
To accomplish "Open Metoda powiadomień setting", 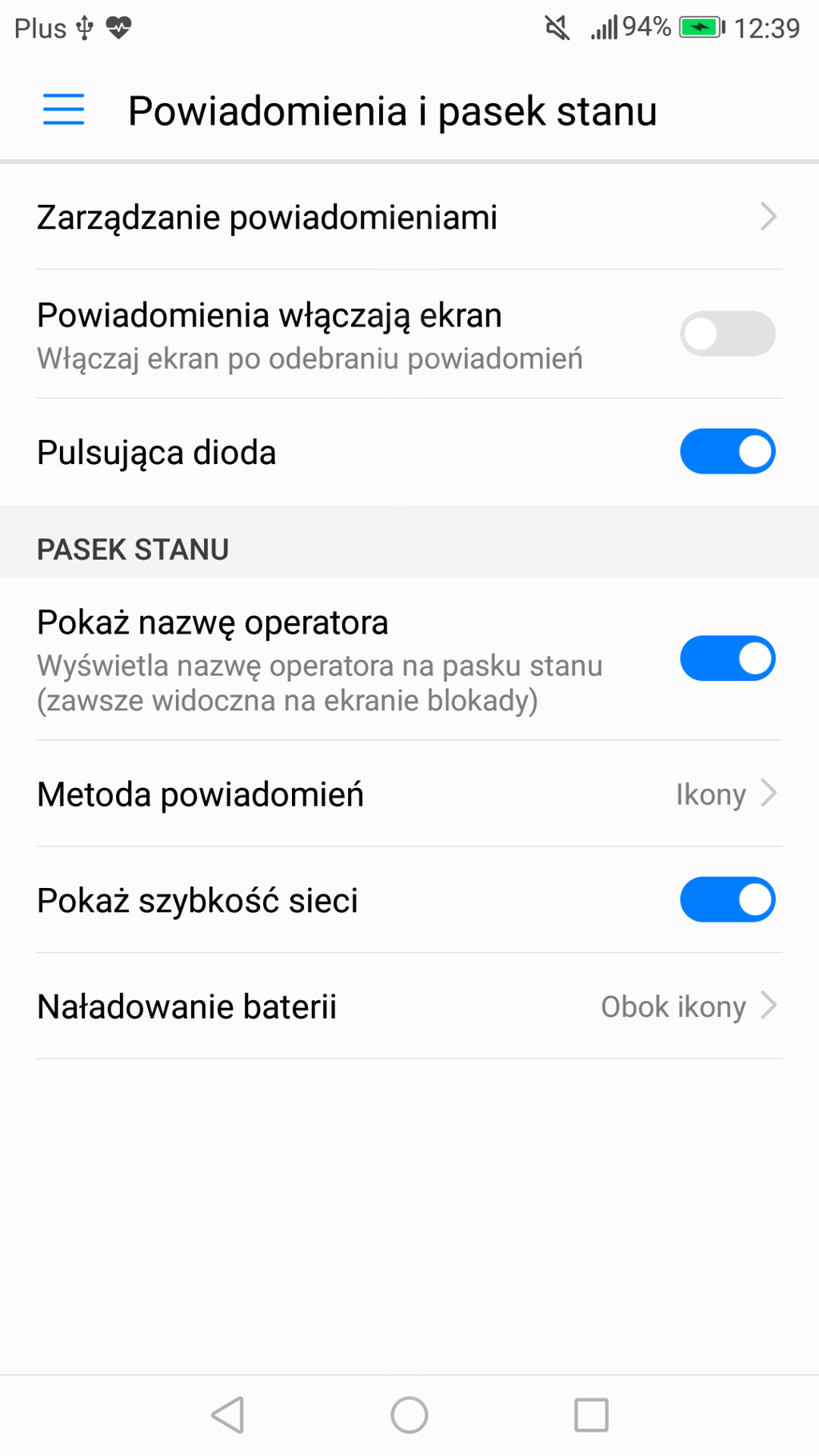I will tap(409, 794).
